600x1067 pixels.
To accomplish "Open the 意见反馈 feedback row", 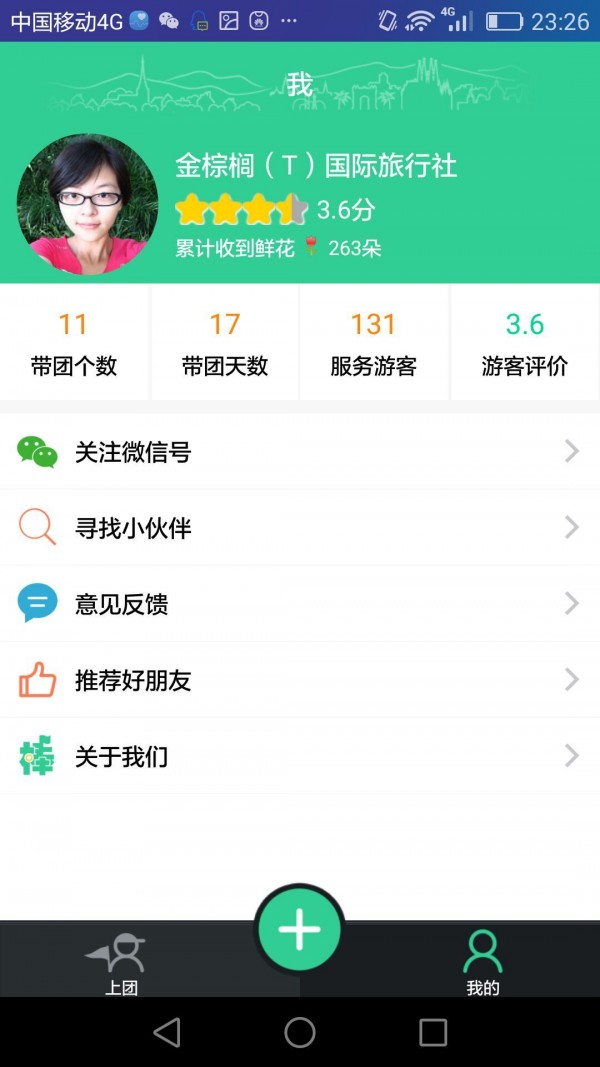I will [x=300, y=604].
